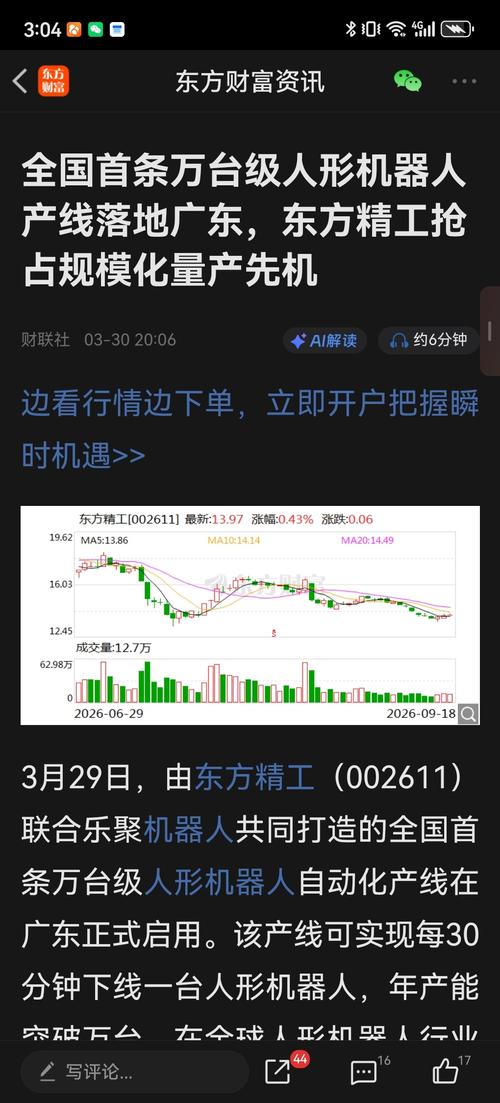Viewport: 500px width, 1103px height.
Task: Open the 东方精工 stock link in the text
Action: click(254, 778)
